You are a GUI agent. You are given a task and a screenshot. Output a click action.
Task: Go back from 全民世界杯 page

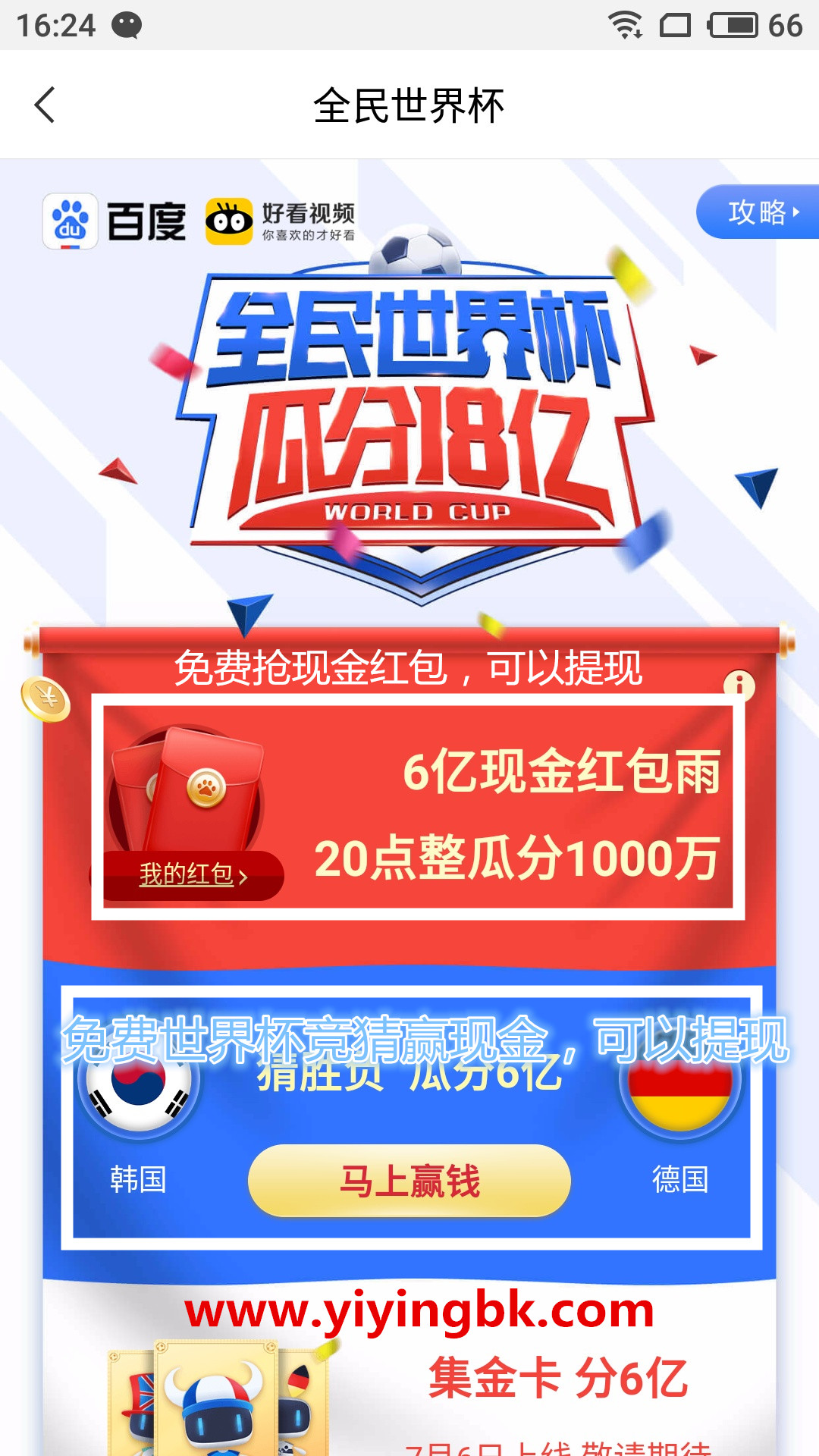[x=45, y=105]
